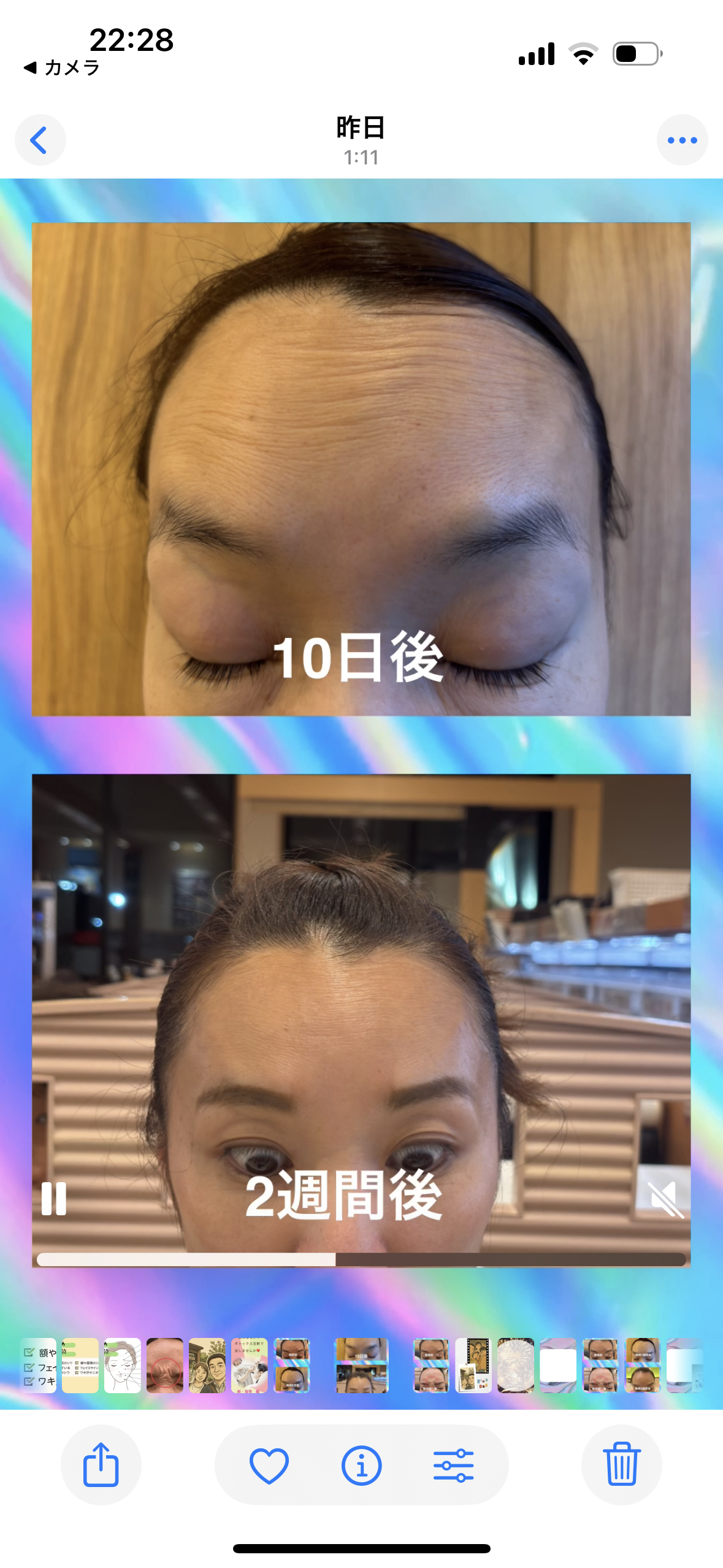
Task: Open the red circle forehead thumbnail
Action: [164, 1366]
